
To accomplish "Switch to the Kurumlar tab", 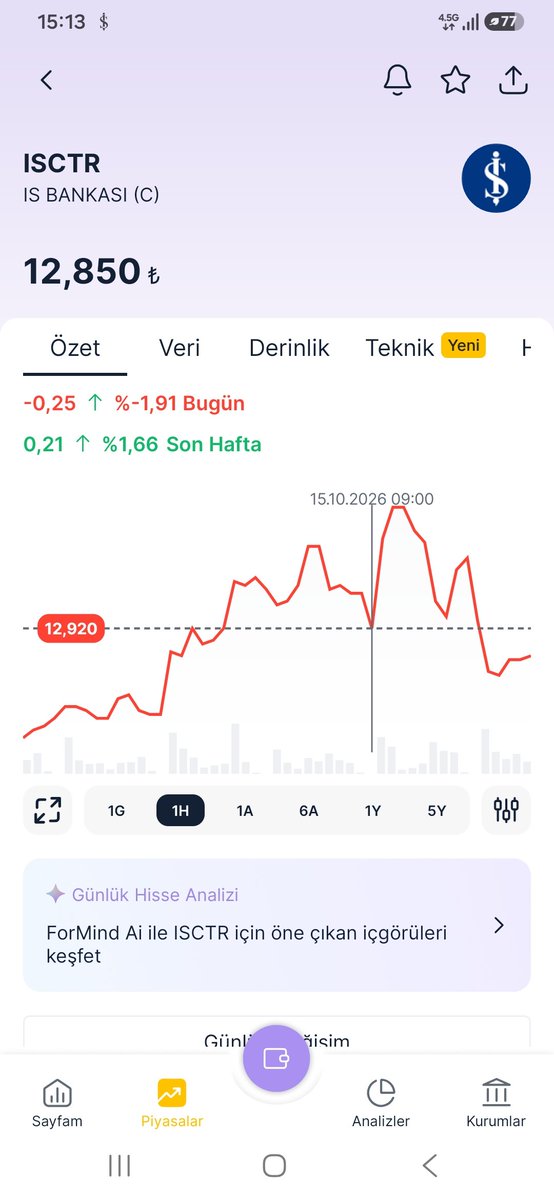I will coord(496,1103).
